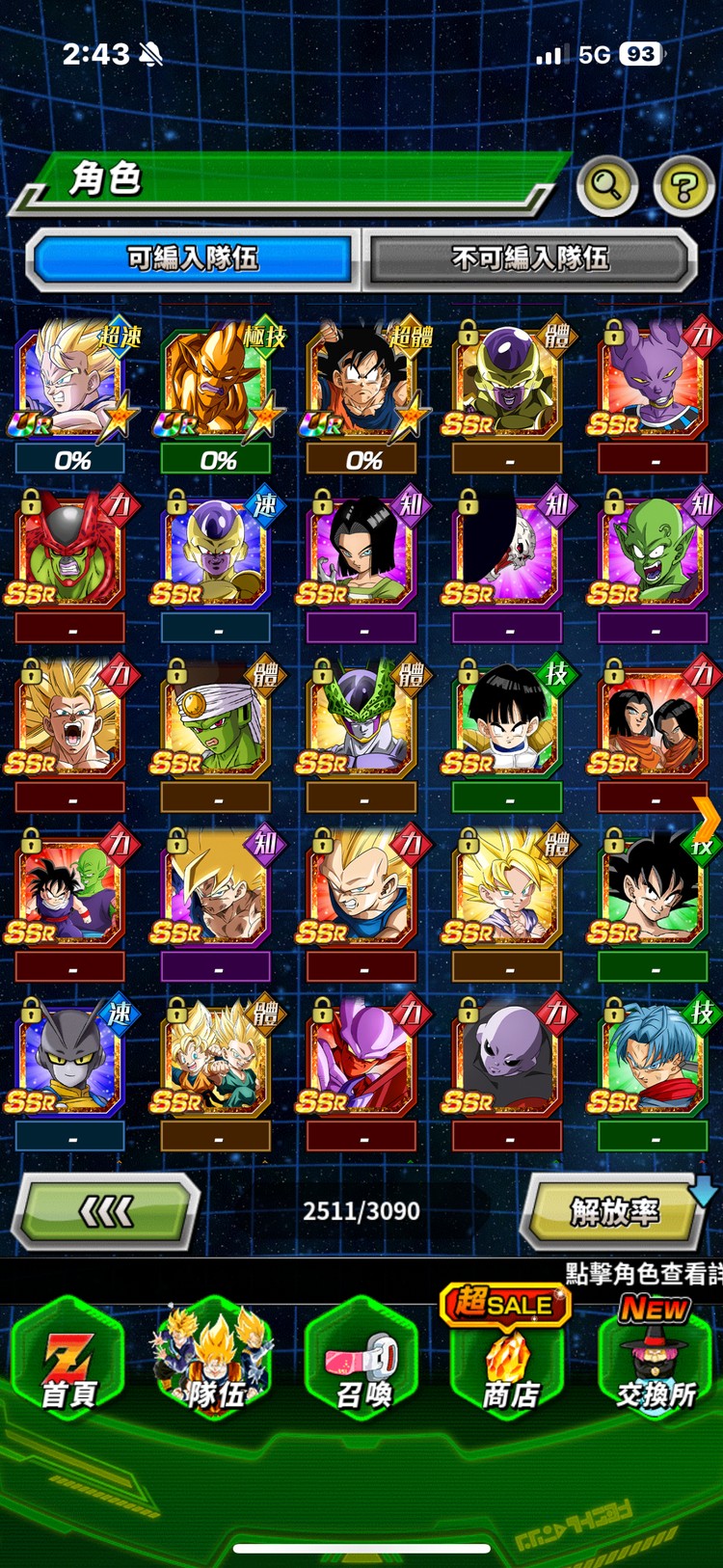The image size is (723, 1568).
Task: Select the 超速 UR blond character card
Action: click(70, 383)
